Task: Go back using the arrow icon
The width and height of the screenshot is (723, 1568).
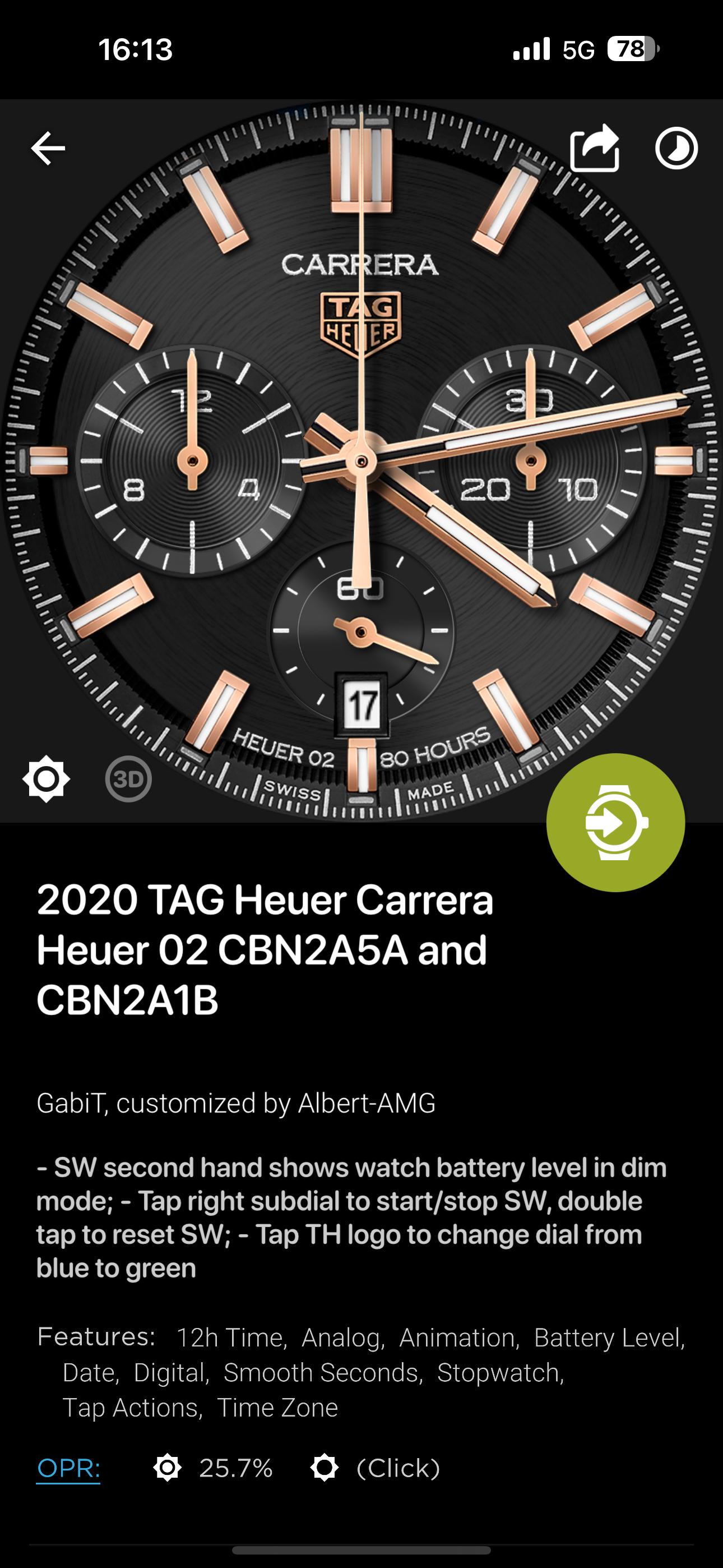Action: [x=48, y=148]
